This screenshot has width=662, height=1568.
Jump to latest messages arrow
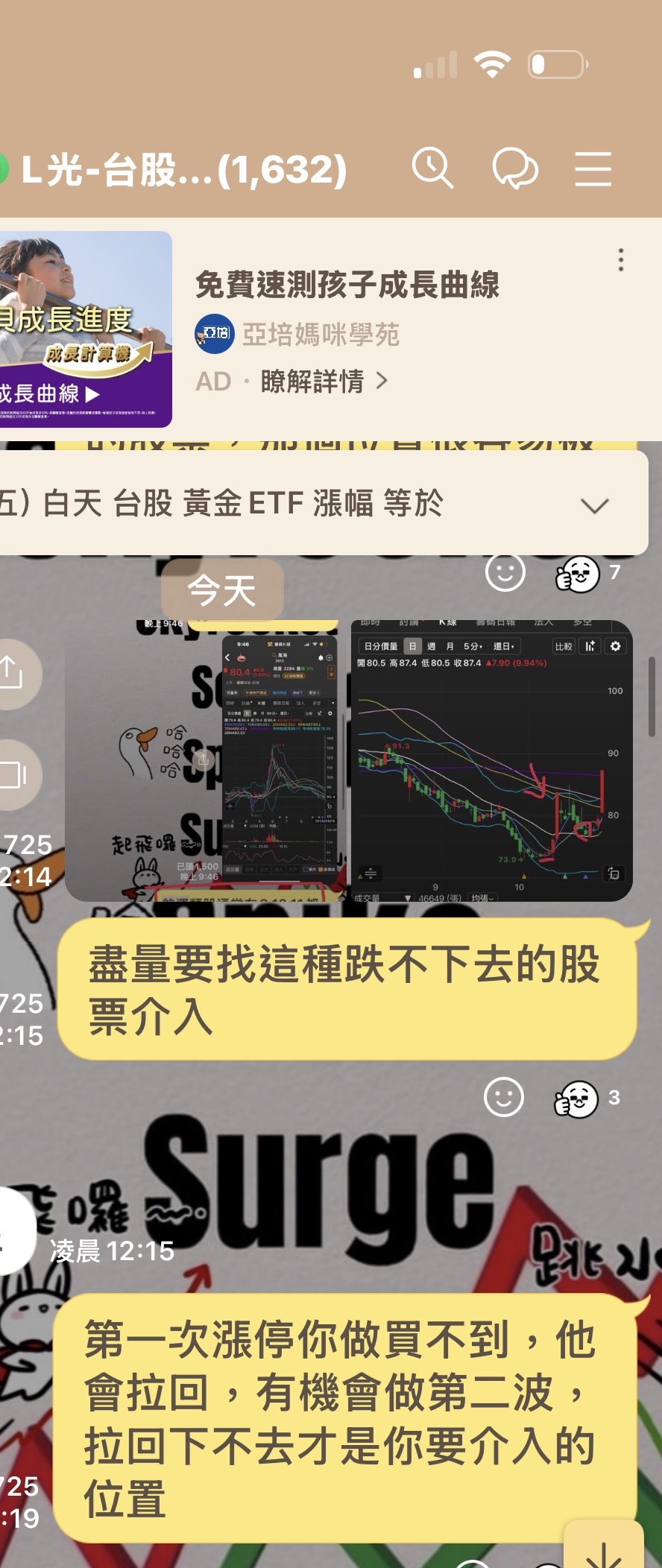point(604,1552)
